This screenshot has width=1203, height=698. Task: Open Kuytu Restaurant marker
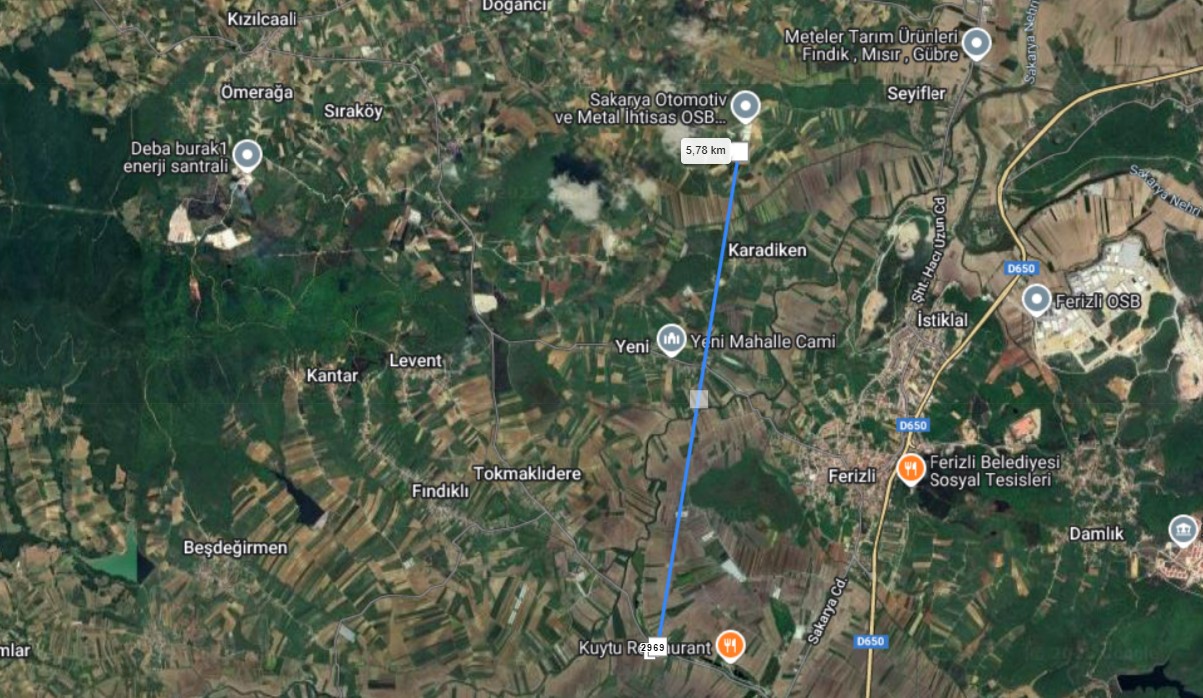(x=731, y=645)
